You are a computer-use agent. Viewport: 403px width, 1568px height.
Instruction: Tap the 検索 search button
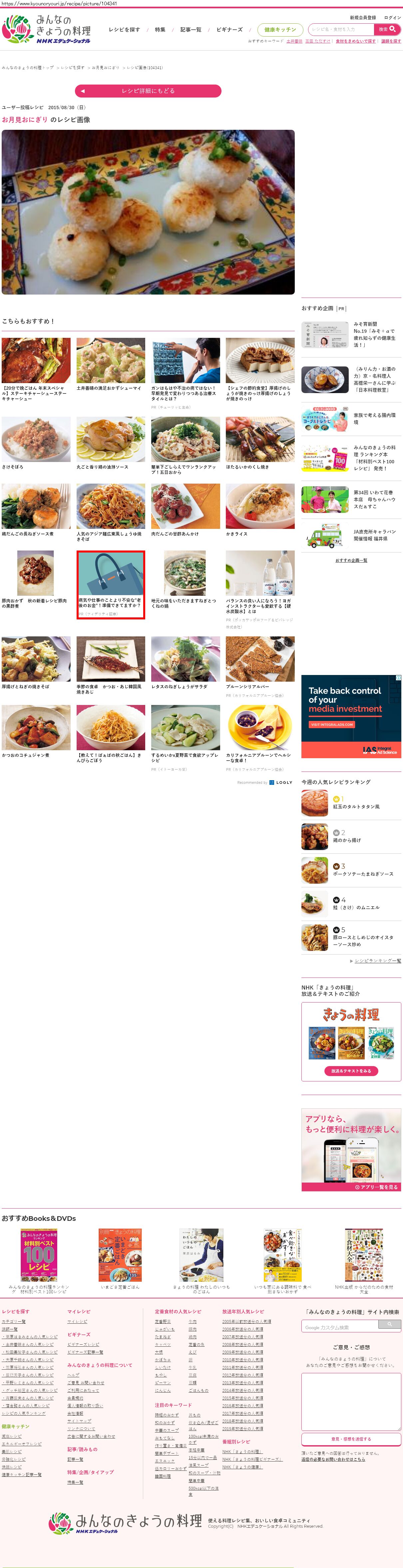point(387,29)
